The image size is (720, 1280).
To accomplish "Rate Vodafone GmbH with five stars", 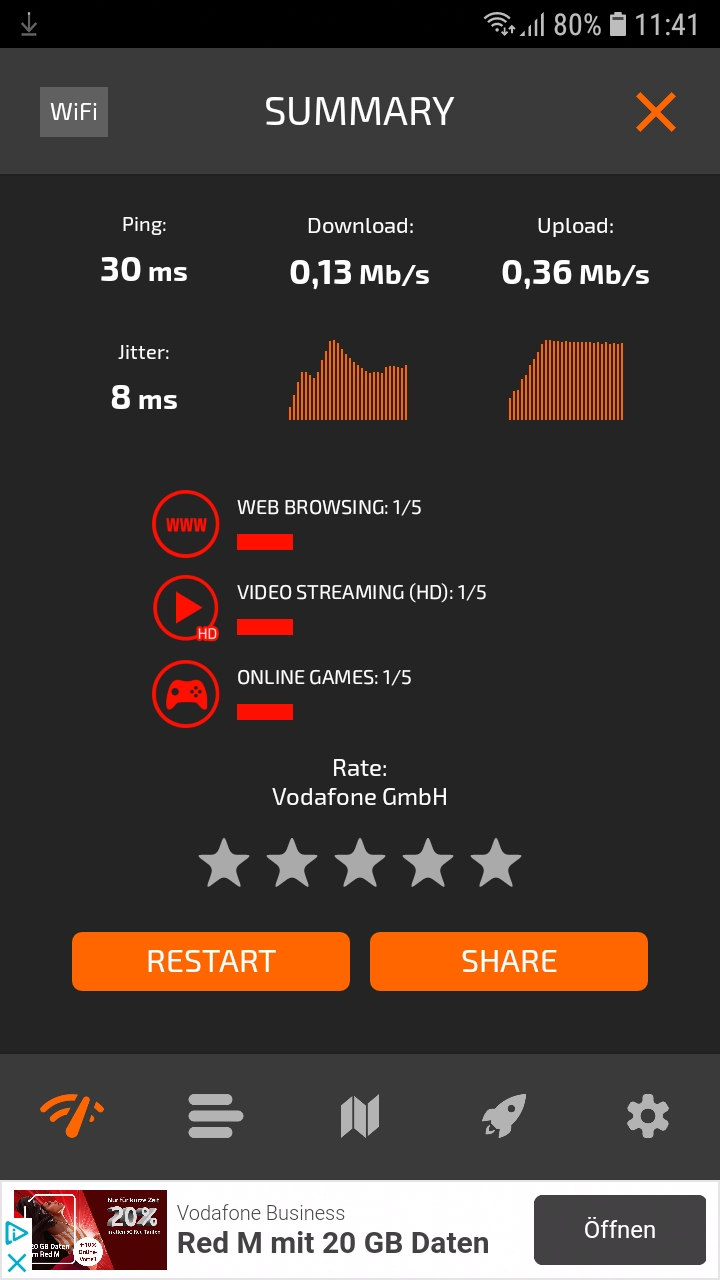I will (496, 863).
